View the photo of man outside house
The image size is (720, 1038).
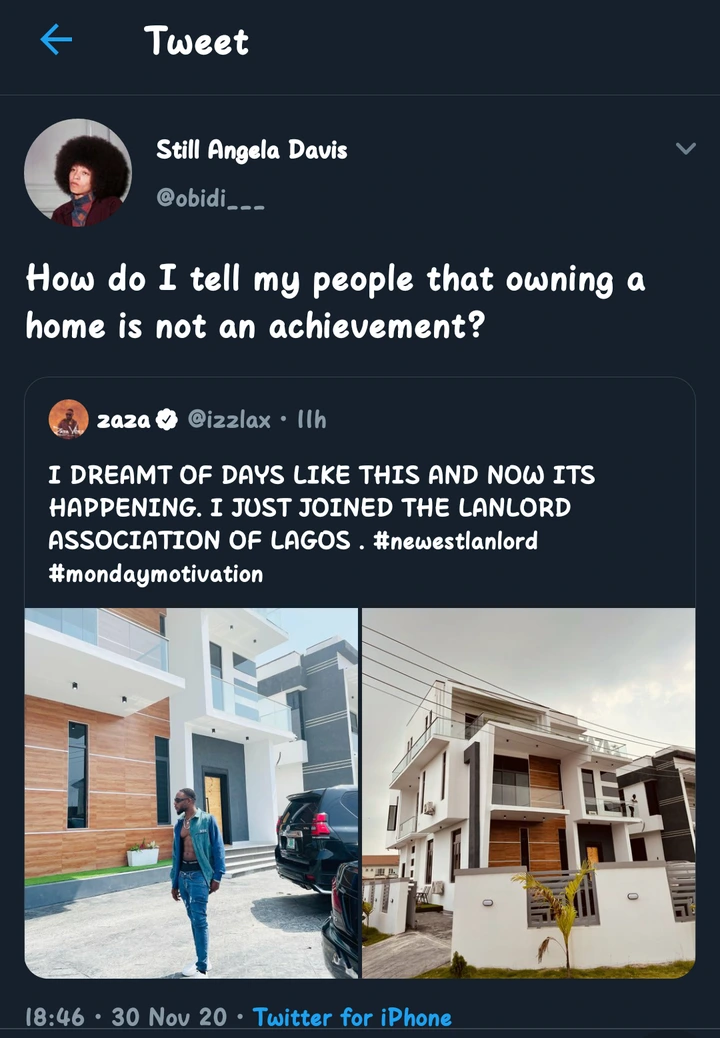pos(191,795)
